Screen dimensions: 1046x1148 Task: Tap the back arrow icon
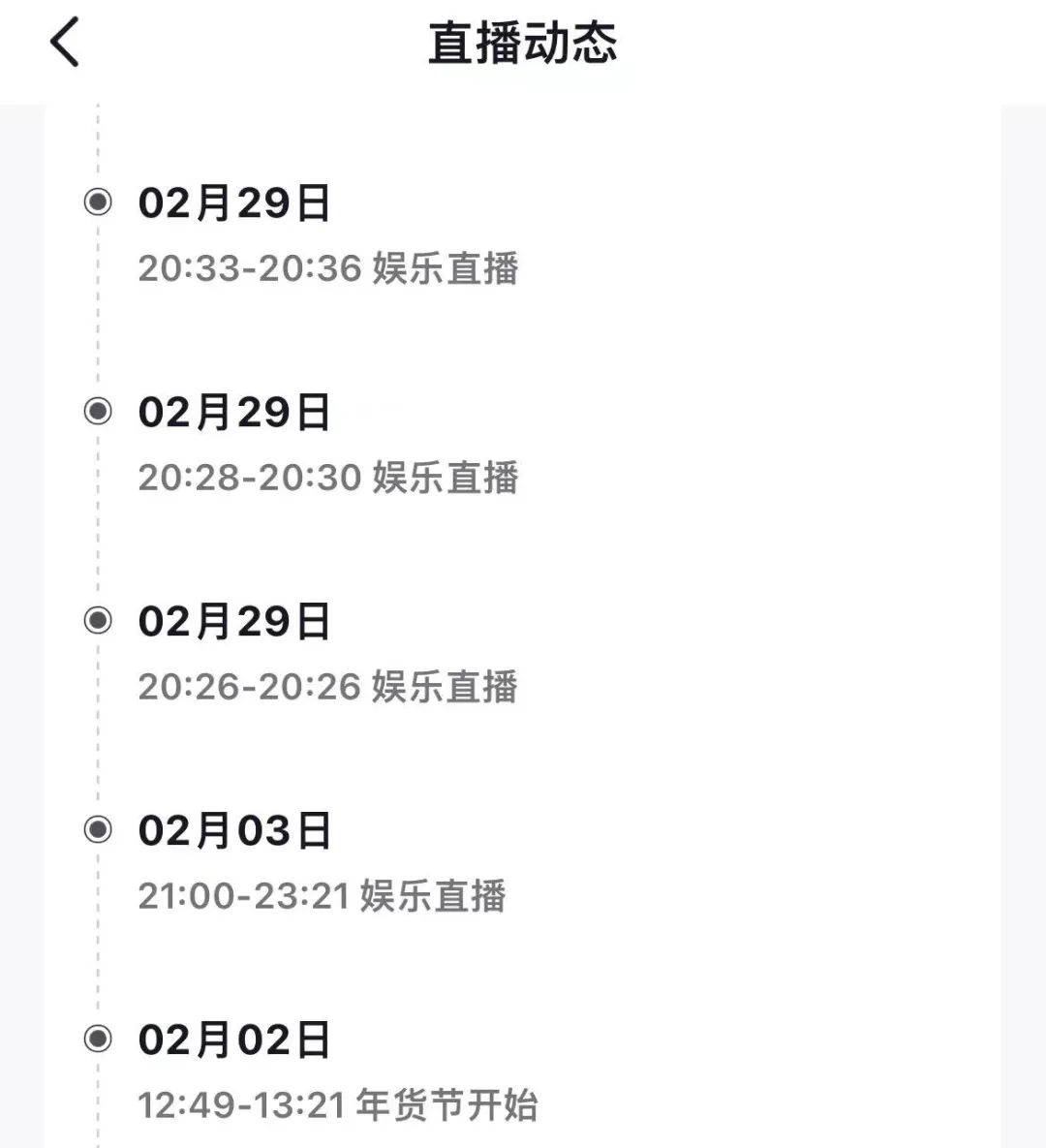pyautogui.click(x=64, y=43)
